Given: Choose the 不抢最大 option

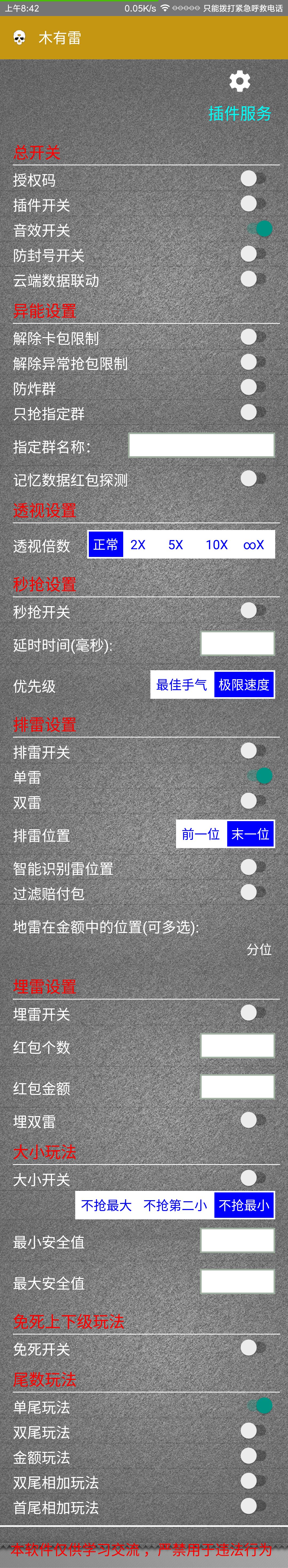Looking at the screenshot, I should point(107,1206).
